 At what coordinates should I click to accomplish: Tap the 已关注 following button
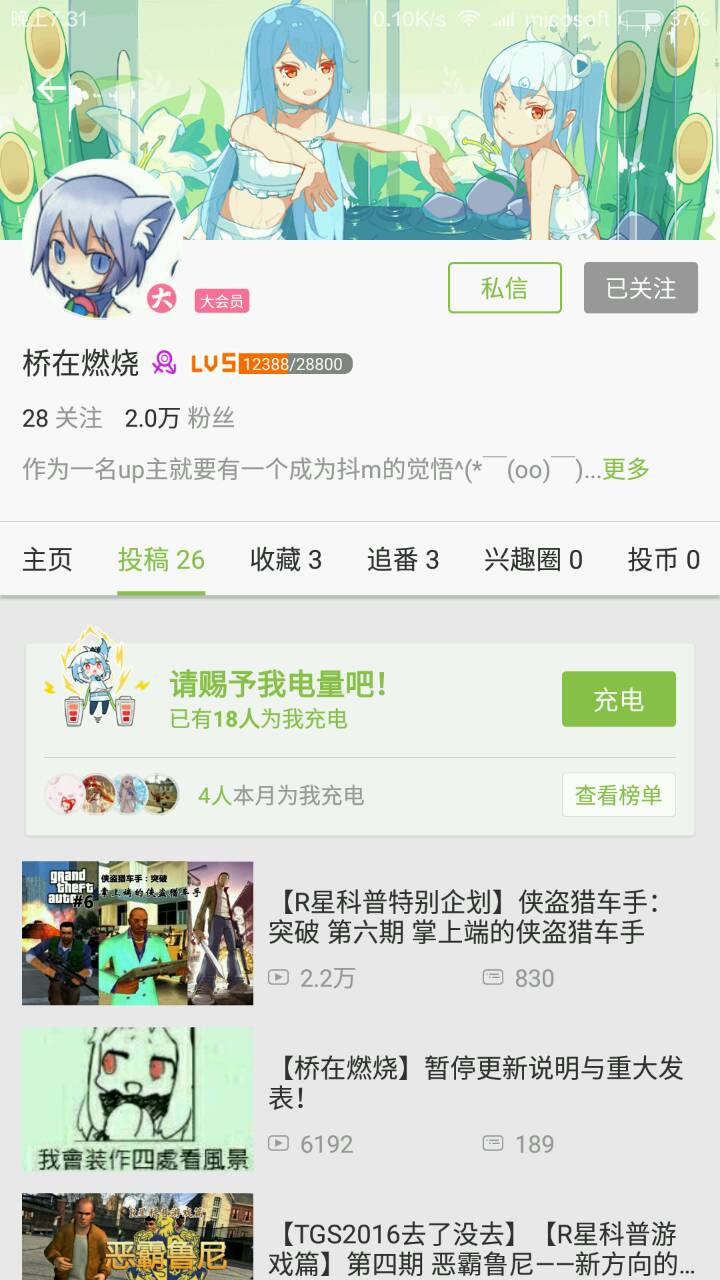point(640,288)
